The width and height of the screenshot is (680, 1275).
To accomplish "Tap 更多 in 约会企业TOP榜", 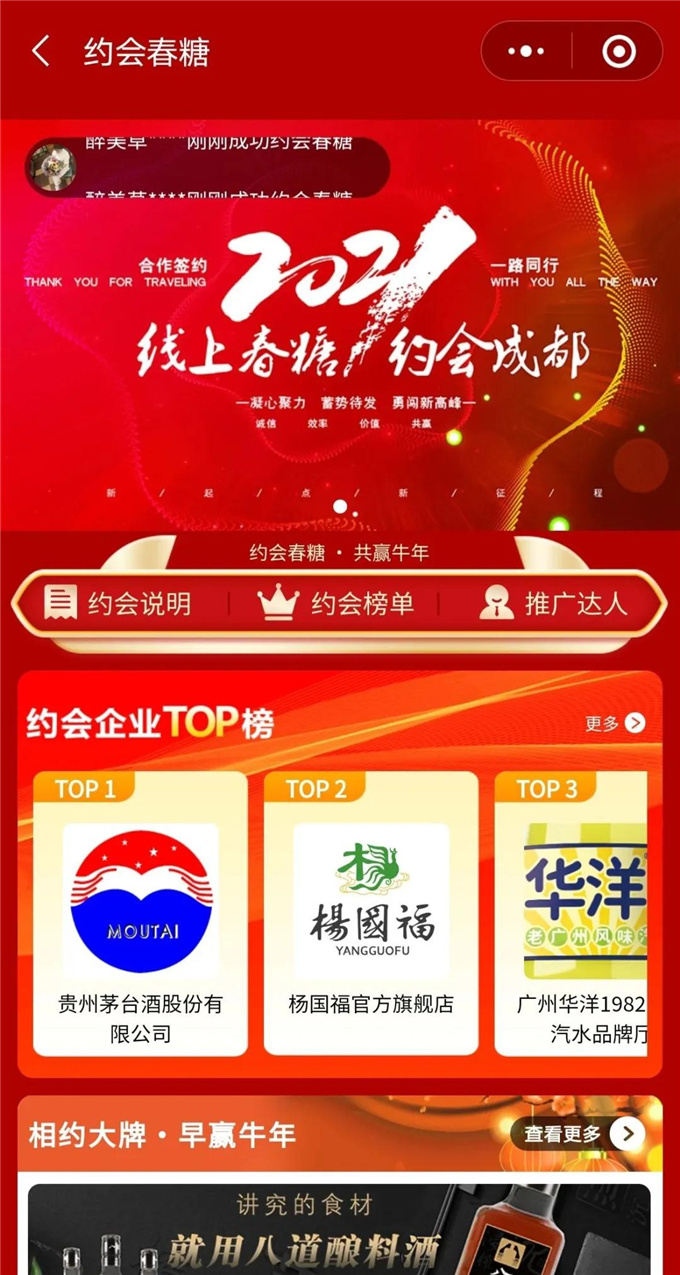I will (615, 723).
